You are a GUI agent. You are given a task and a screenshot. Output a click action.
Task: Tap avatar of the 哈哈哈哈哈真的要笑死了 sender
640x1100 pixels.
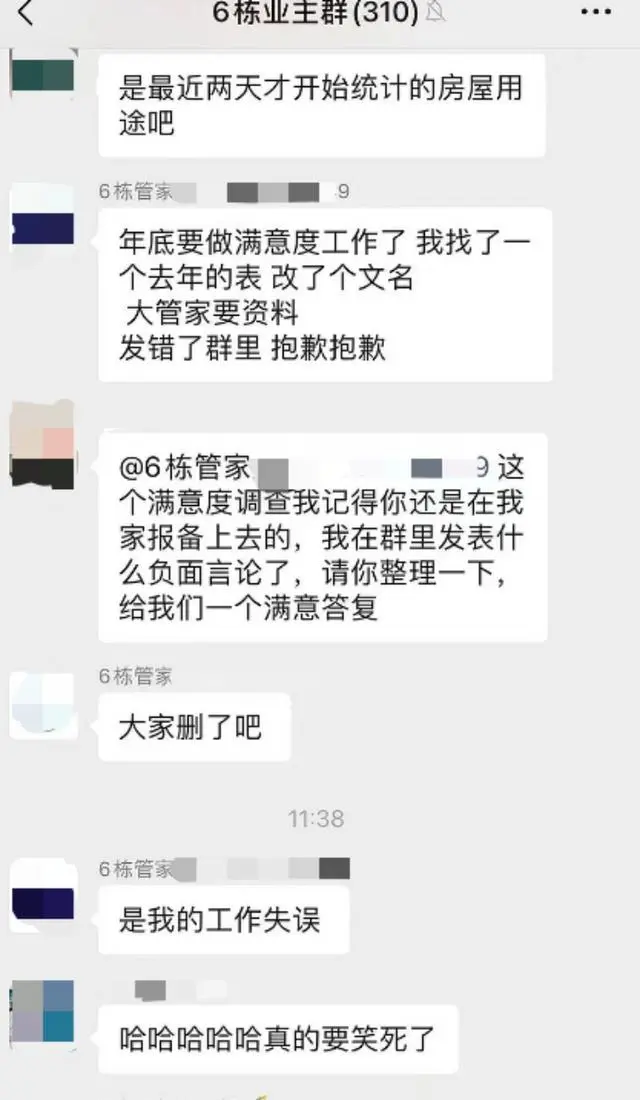[43, 1012]
